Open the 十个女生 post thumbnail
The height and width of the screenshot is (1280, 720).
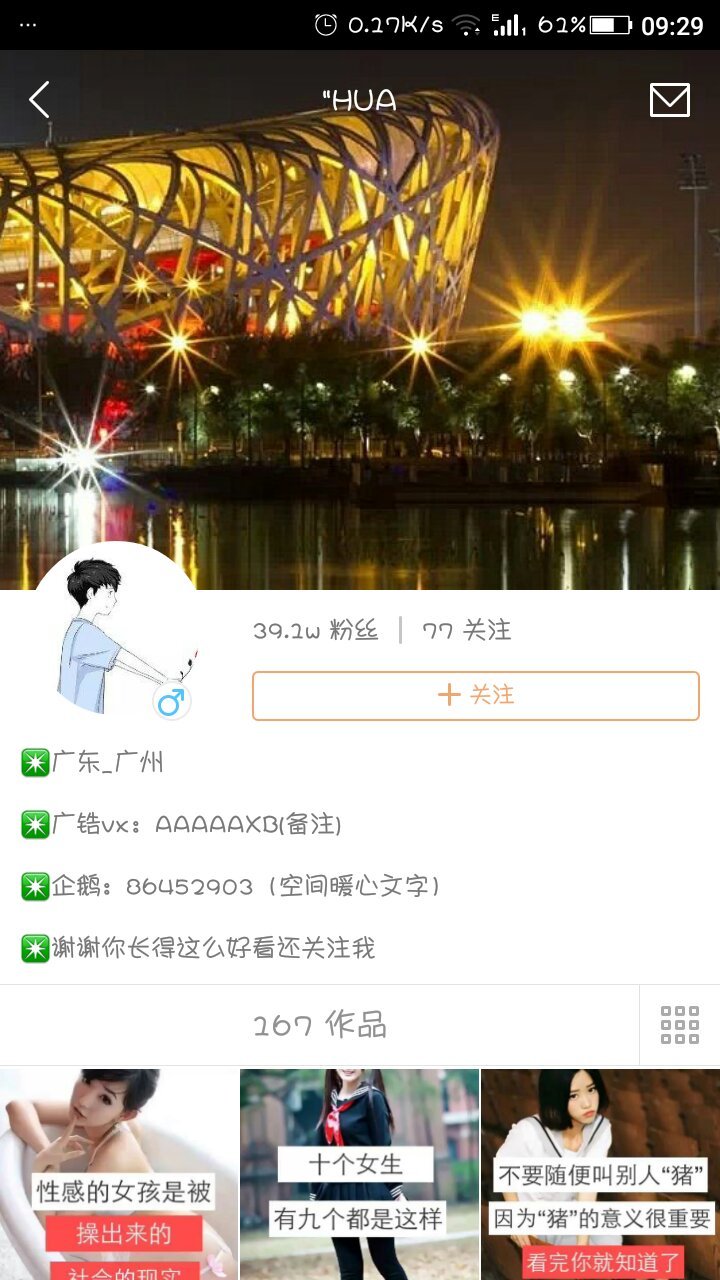(x=359, y=1173)
